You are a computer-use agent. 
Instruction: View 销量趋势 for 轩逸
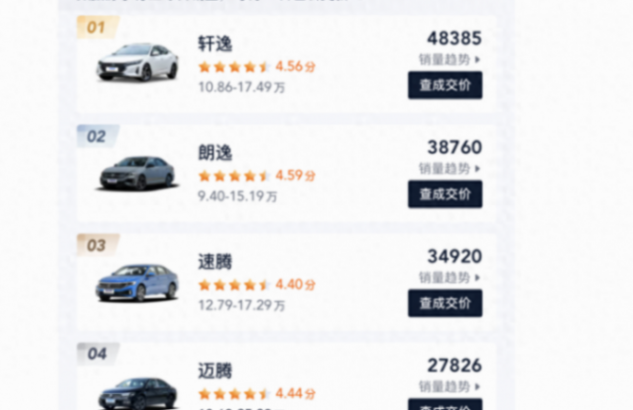click(x=449, y=60)
